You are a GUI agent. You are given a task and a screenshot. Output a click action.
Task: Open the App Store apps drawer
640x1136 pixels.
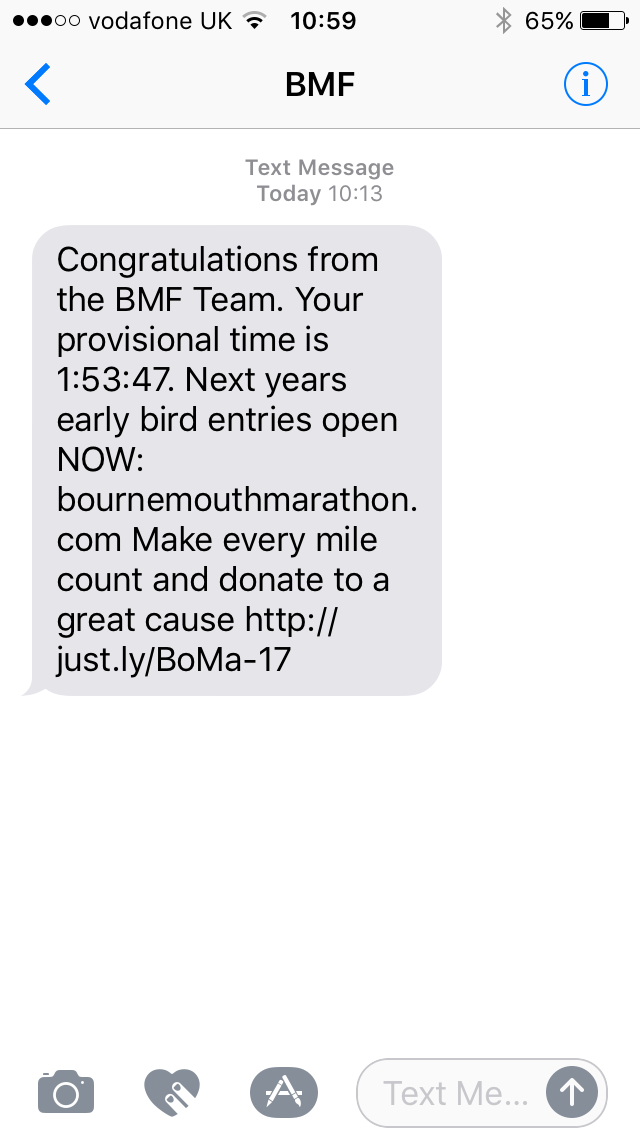click(x=283, y=1092)
